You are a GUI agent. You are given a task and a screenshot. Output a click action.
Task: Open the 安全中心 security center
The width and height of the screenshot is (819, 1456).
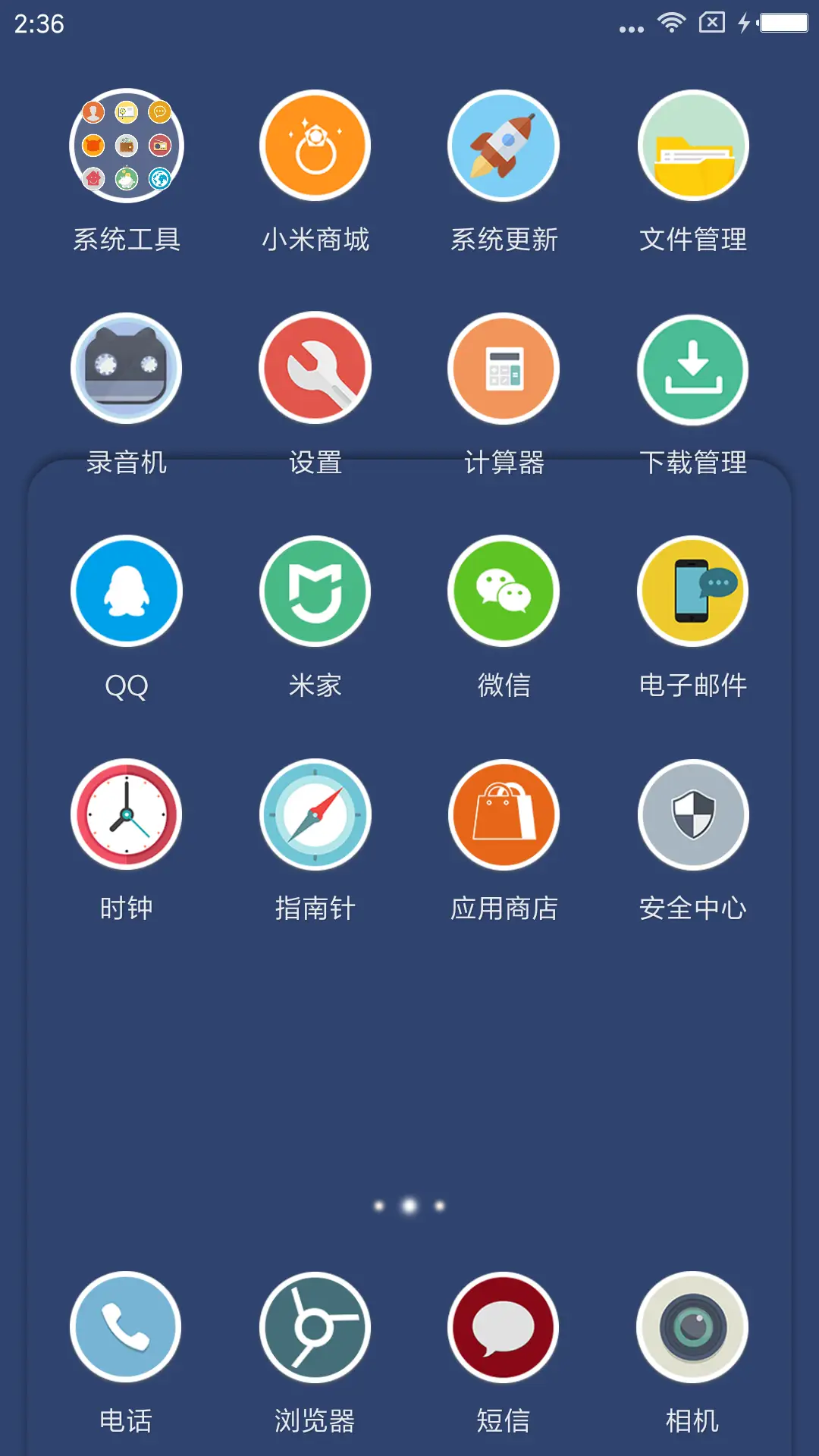point(692,814)
